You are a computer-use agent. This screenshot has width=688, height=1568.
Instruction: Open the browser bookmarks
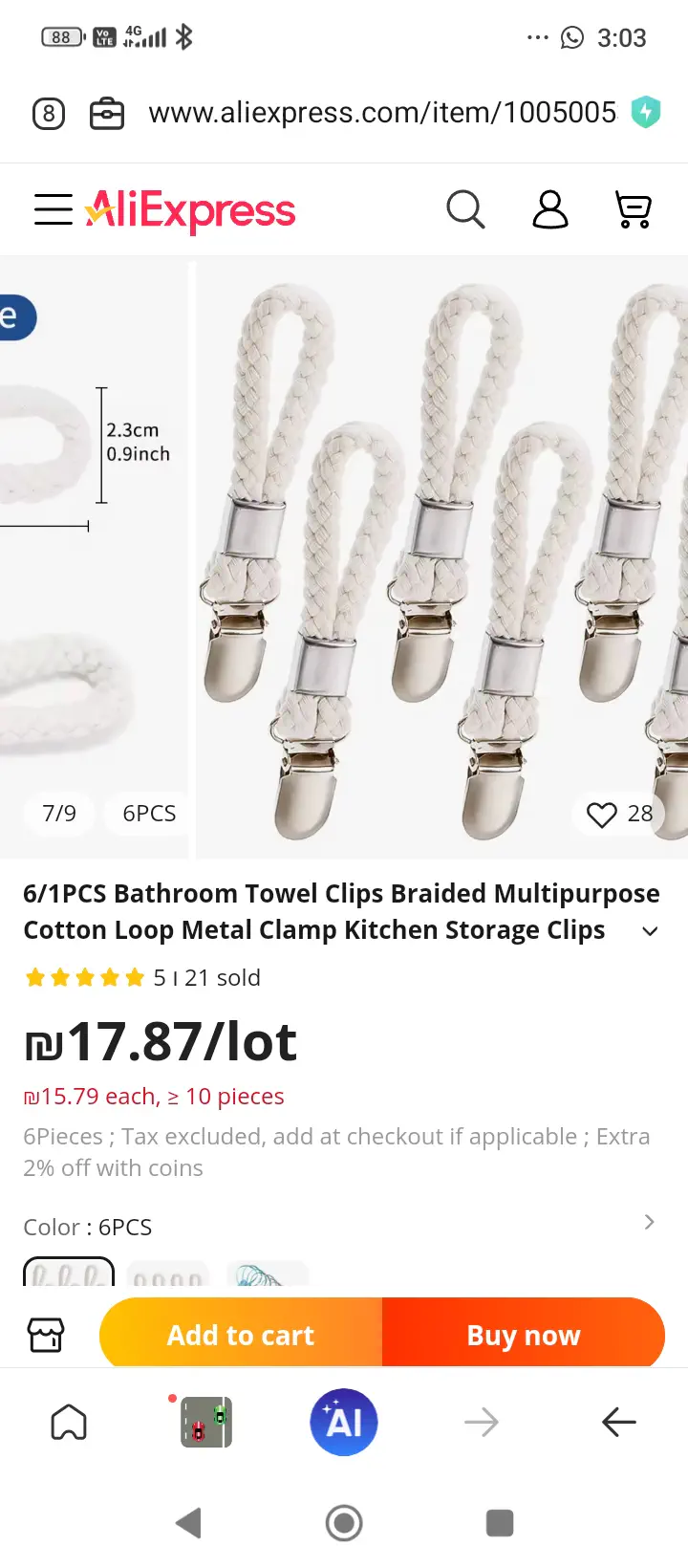point(69,1423)
